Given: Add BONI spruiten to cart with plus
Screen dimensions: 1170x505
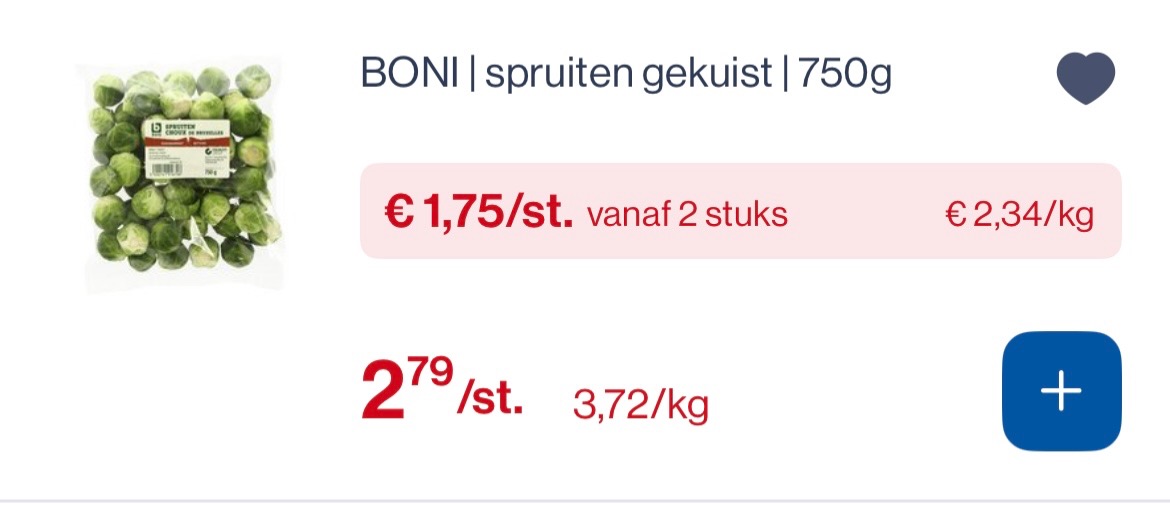Looking at the screenshot, I should pyautogui.click(x=1061, y=391).
